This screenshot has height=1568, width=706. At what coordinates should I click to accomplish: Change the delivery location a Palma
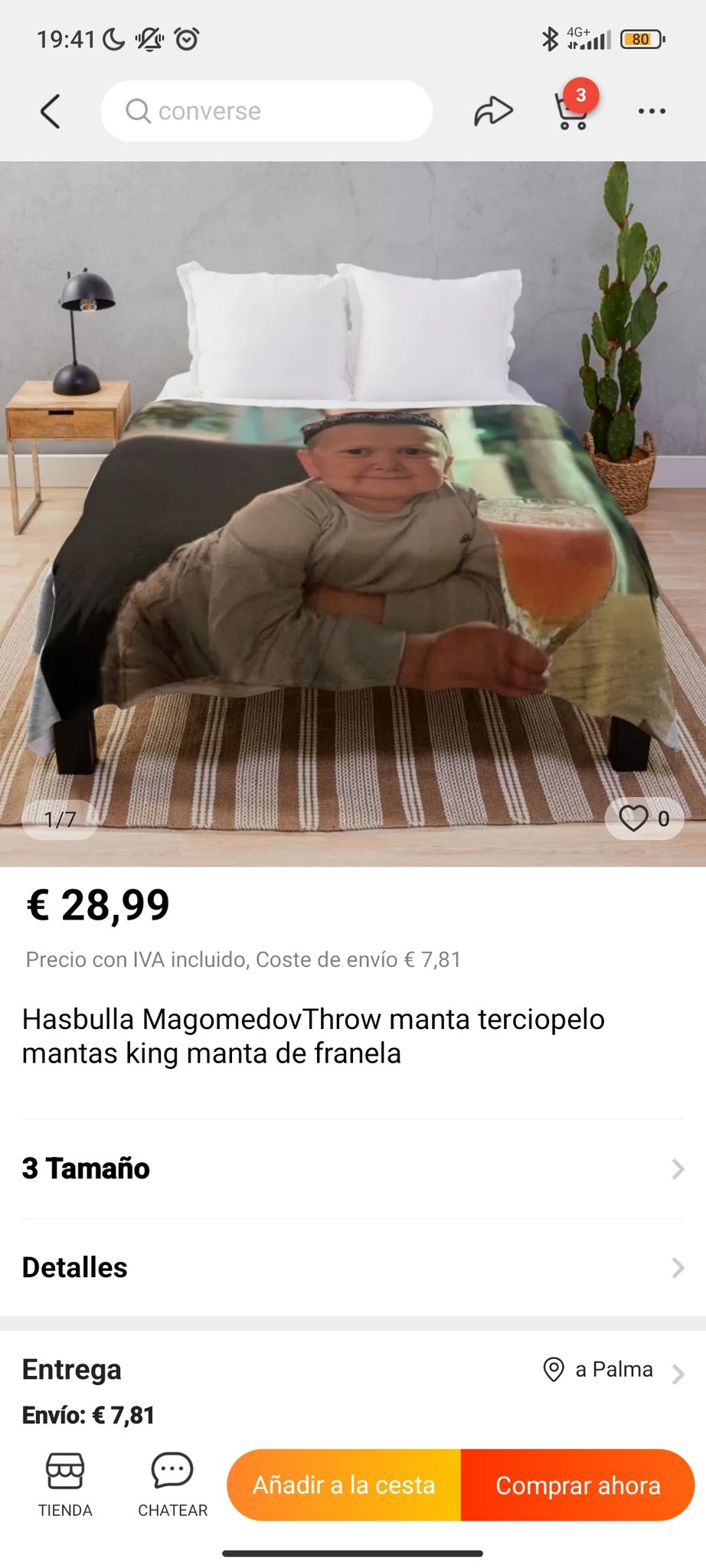(613, 1370)
